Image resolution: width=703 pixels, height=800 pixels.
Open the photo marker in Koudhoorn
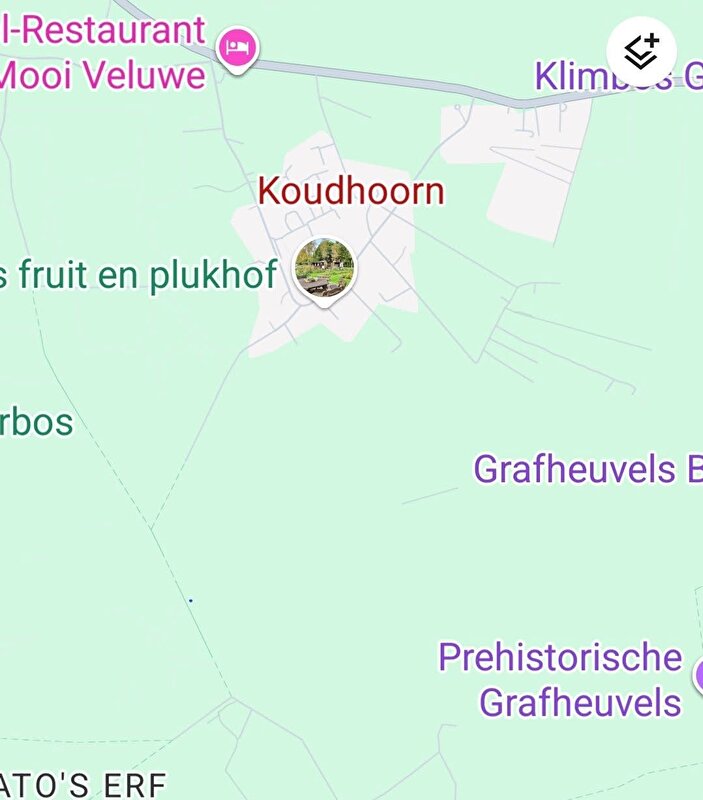pyautogui.click(x=325, y=268)
